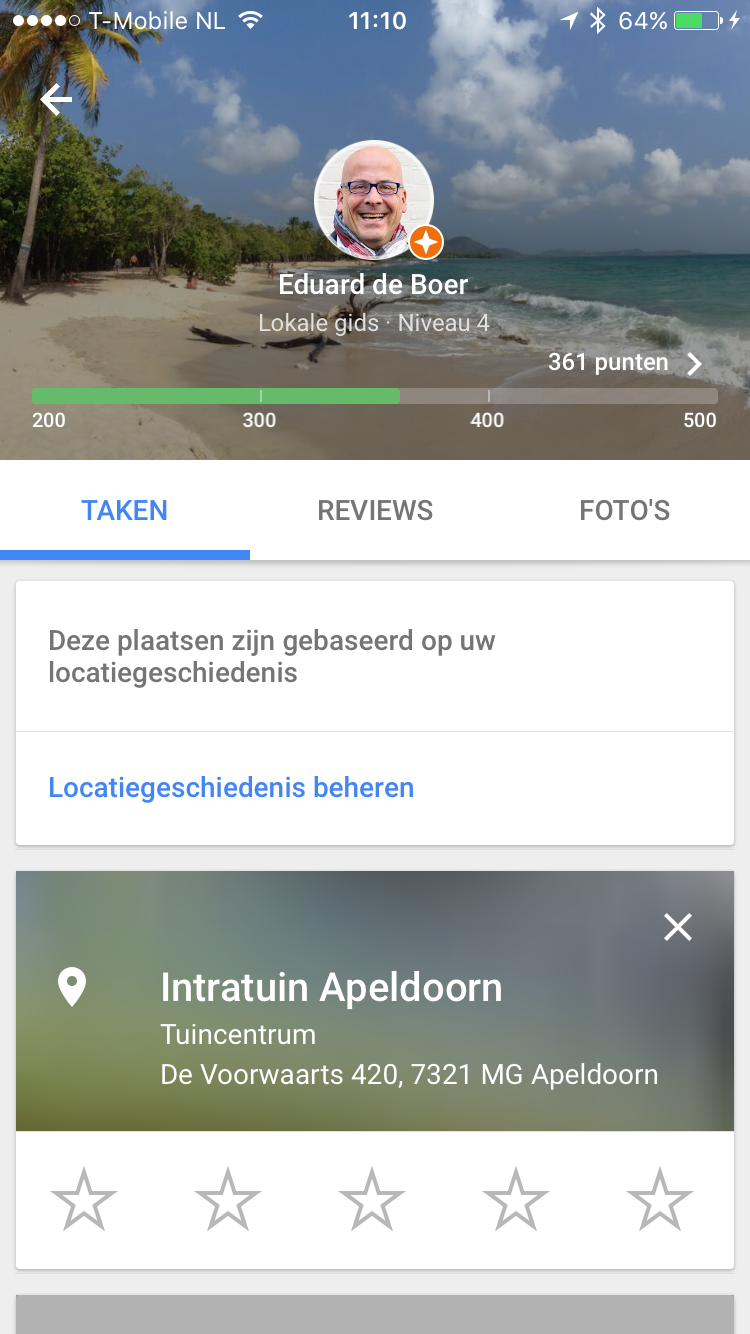Rate Intratuin Apeldoorn five stars
Image resolution: width=750 pixels, height=1334 pixels.
point(660,1199)
